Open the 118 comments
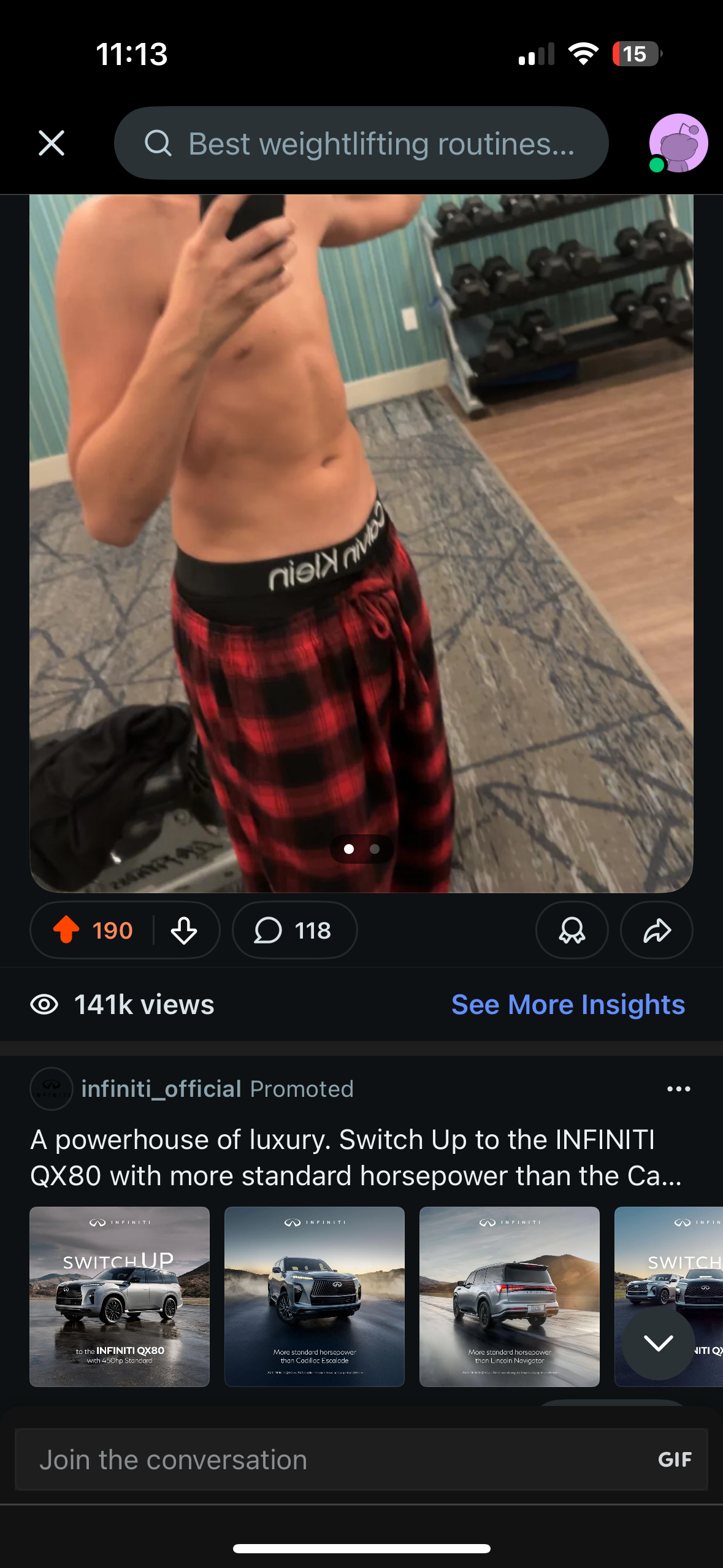This screenshot has height=1568, width=723. (x=294, y=930)
